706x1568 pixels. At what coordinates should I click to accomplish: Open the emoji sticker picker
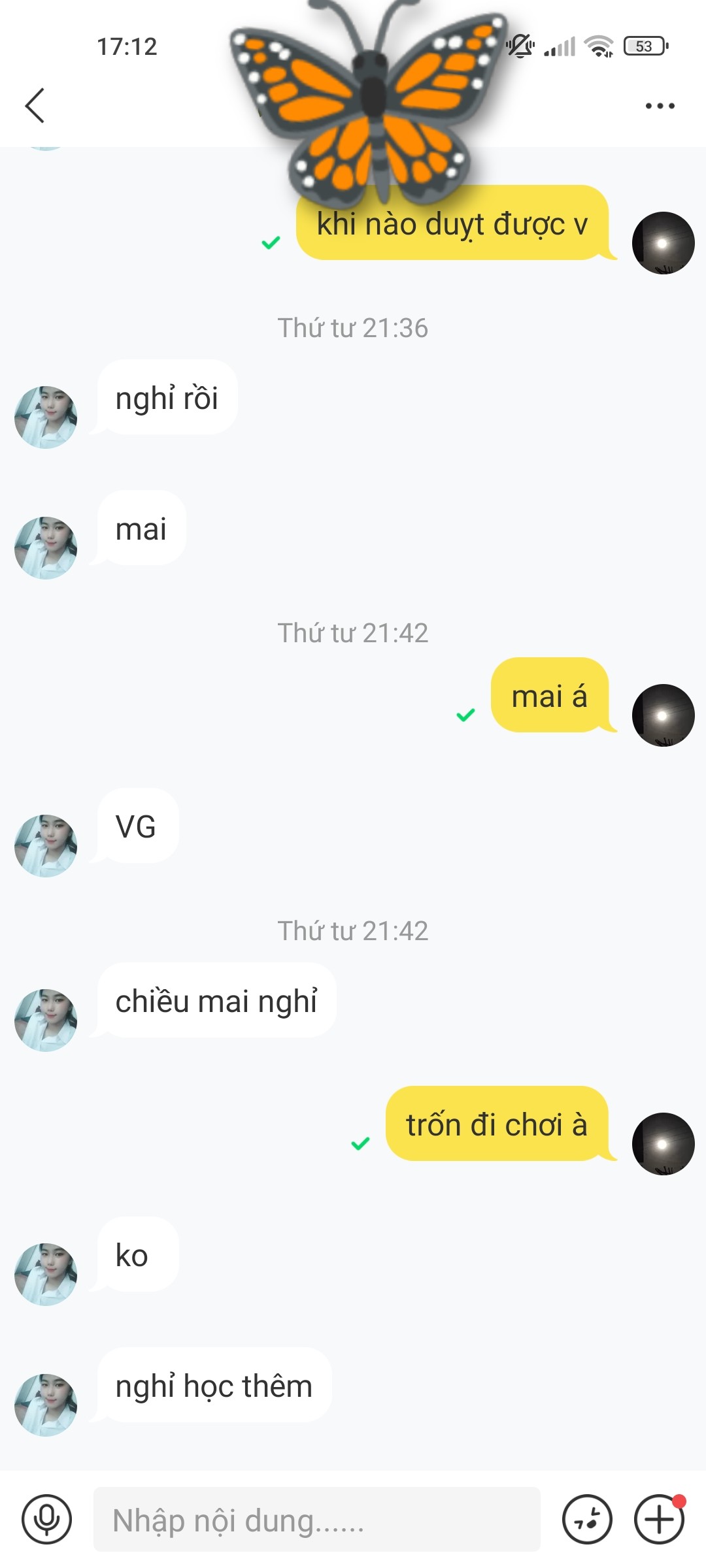[x=587, y=1519]
